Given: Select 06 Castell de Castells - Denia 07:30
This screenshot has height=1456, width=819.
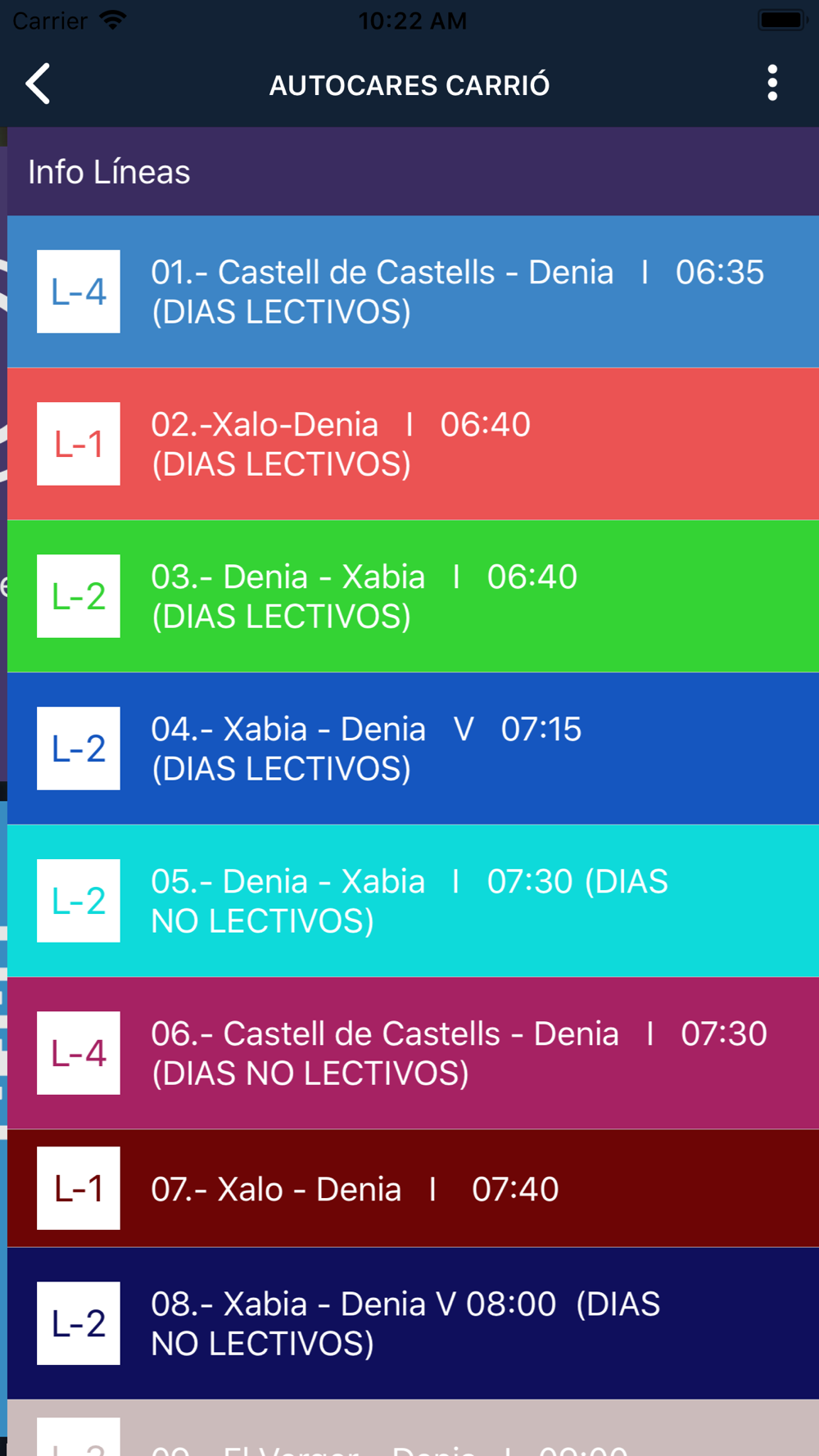Looking at the screenshot, I should click(413, 1053).
